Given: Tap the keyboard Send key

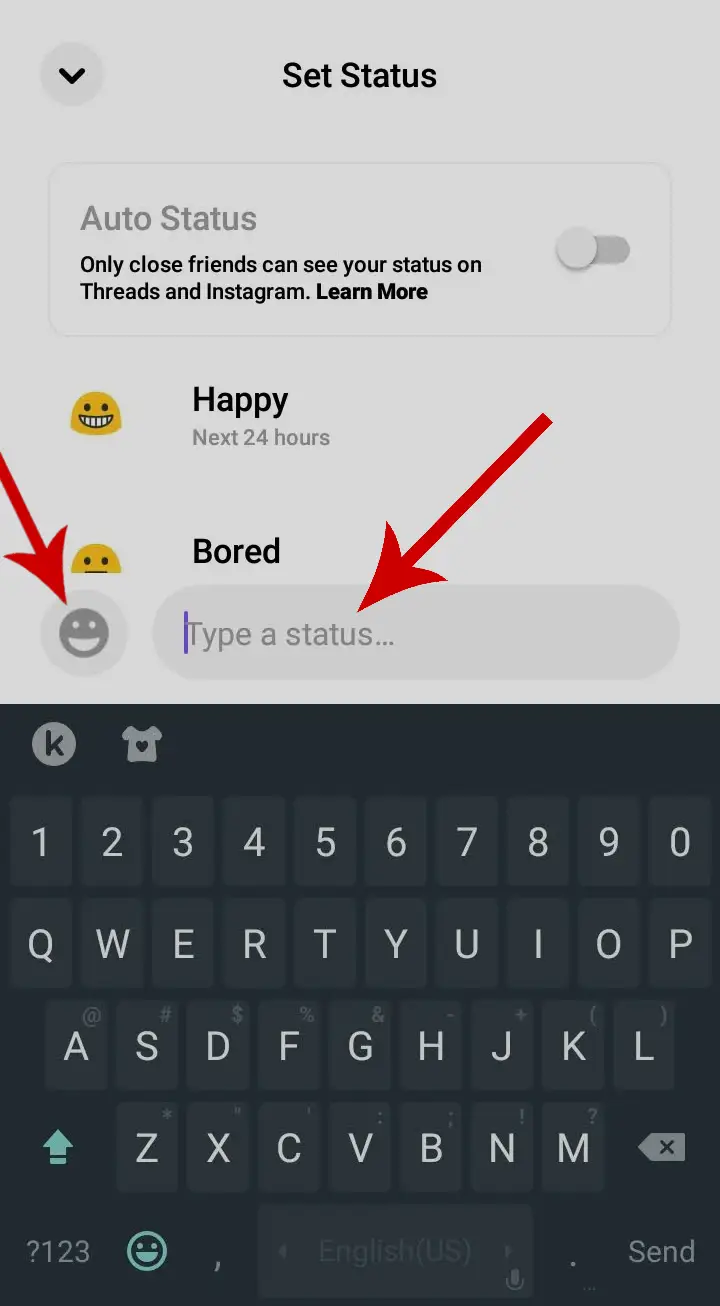Looking at the screenshot, I should pyautogui.click(x=661, y=1251).
